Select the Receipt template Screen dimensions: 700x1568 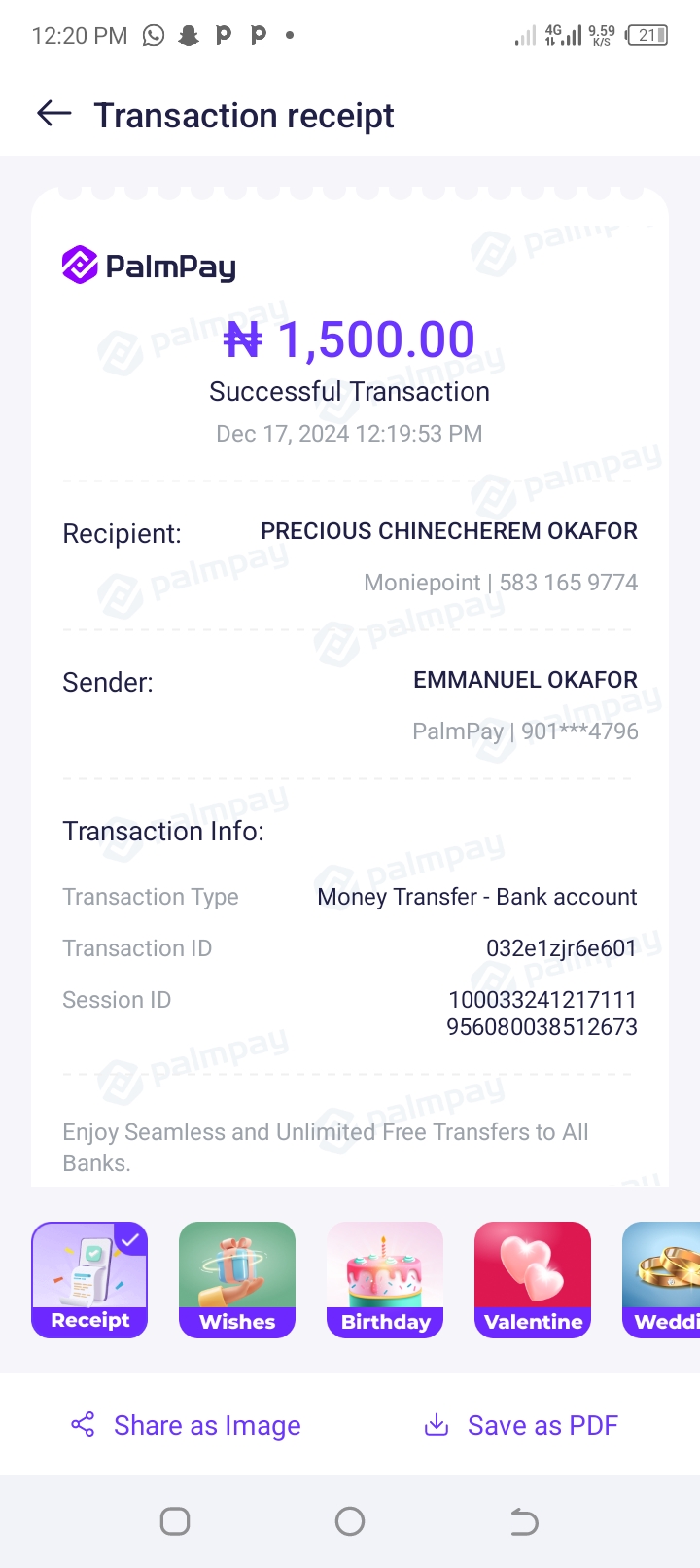pos(89,1279)
